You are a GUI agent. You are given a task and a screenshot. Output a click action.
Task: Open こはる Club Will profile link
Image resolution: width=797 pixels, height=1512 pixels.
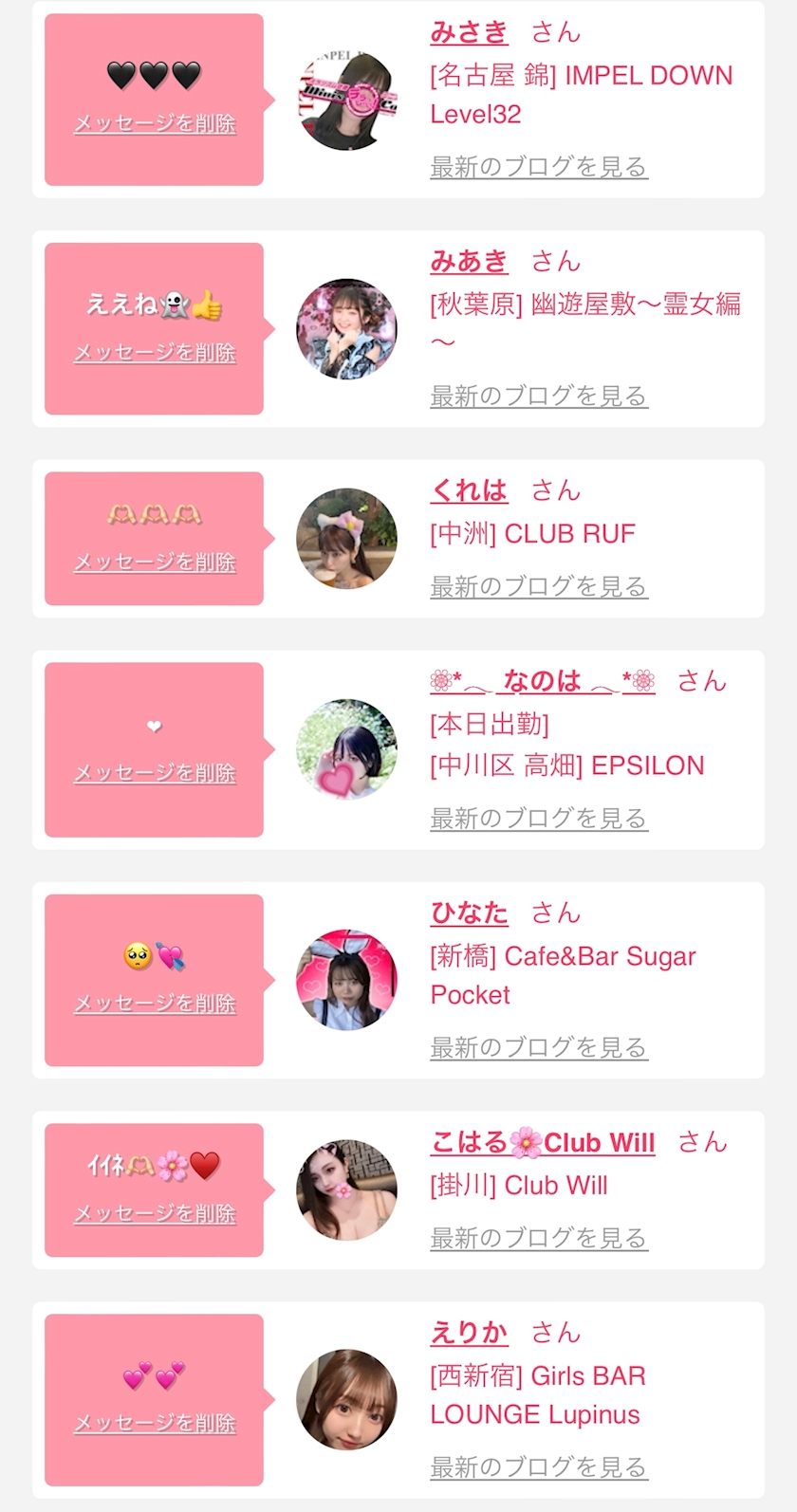(x=542, y=1143)
